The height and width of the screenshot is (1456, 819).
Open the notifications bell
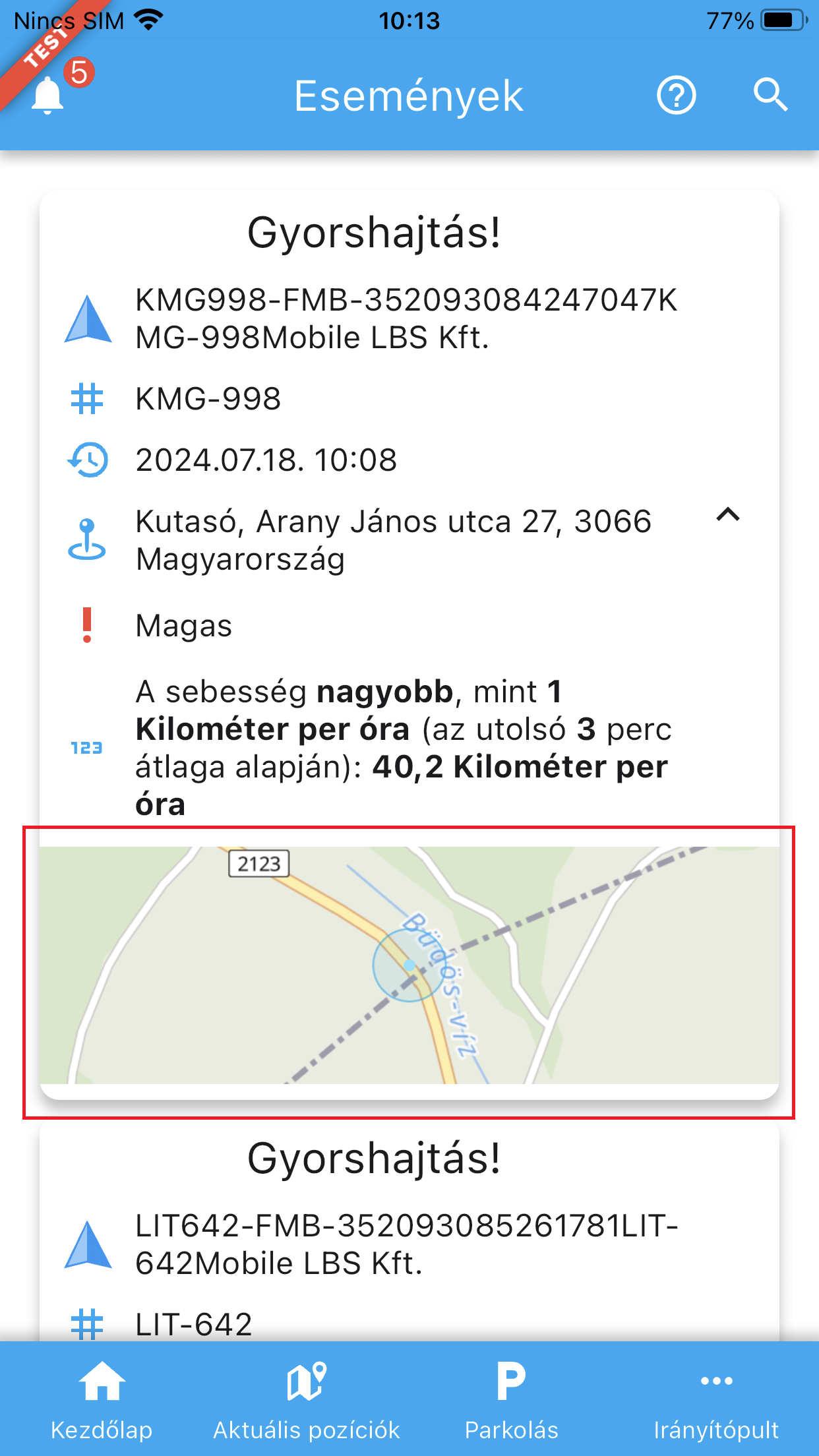coord(47,96)
